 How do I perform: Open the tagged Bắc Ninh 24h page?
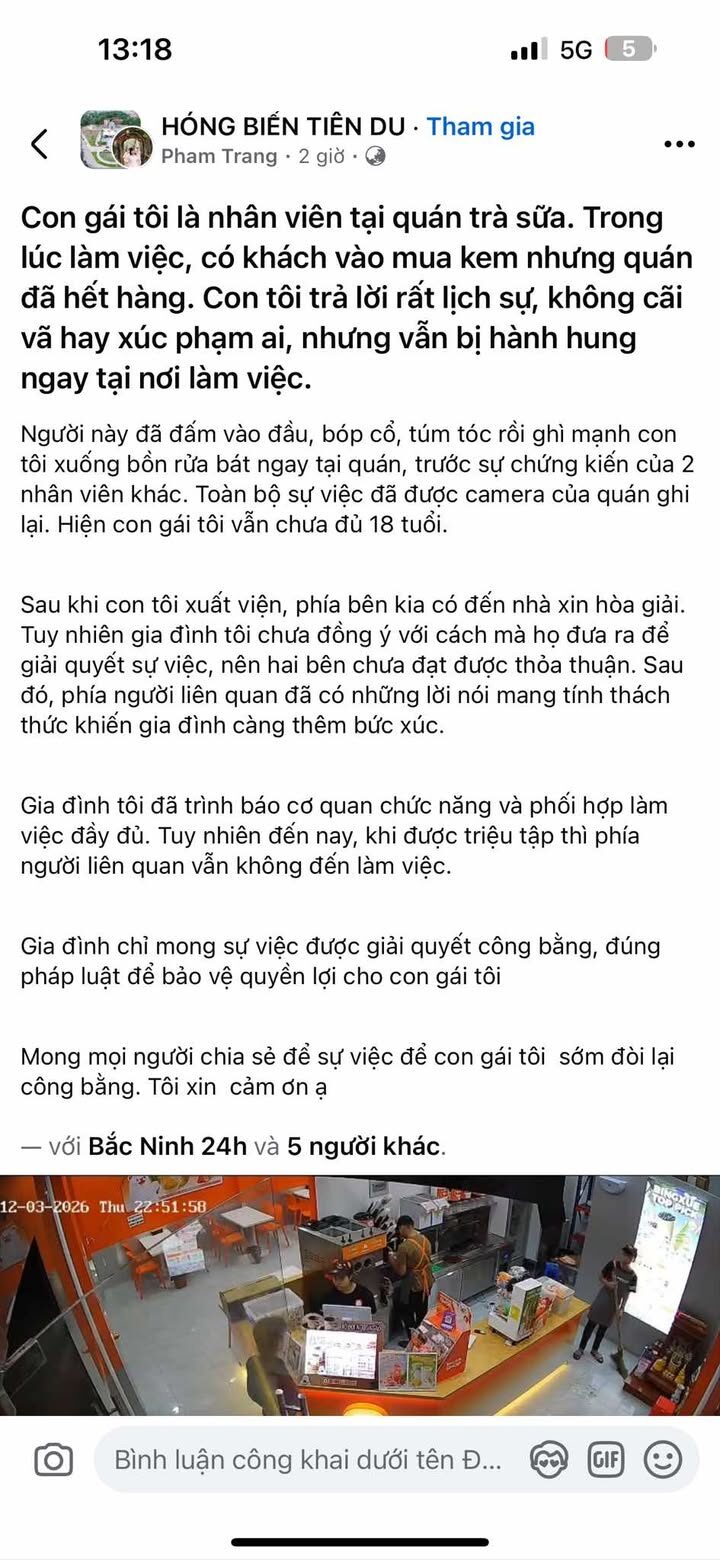[x=167, y=1146]
